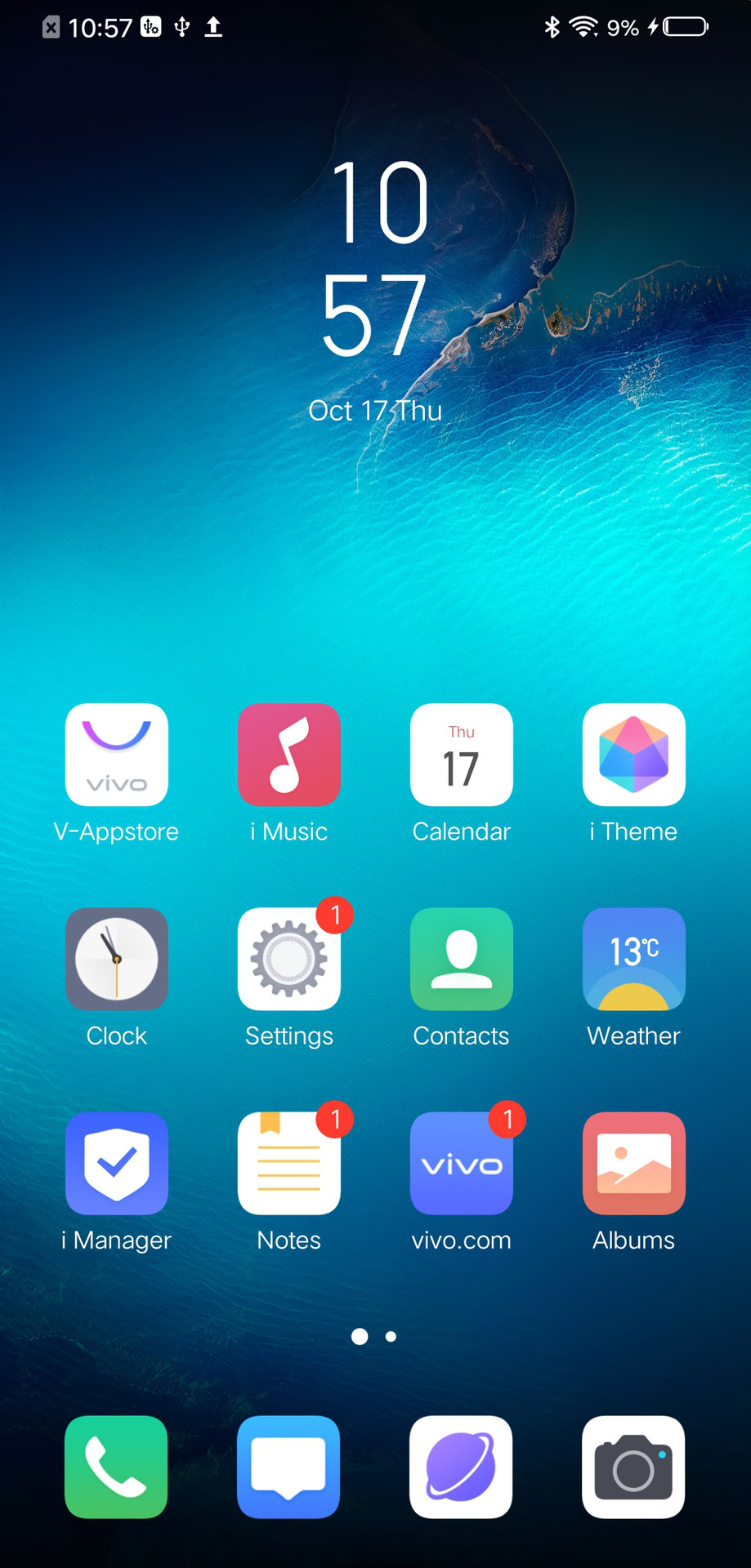This screenshot has width=751, height=1568.
Task: Open the Clock app
Action: pos(116,959)
